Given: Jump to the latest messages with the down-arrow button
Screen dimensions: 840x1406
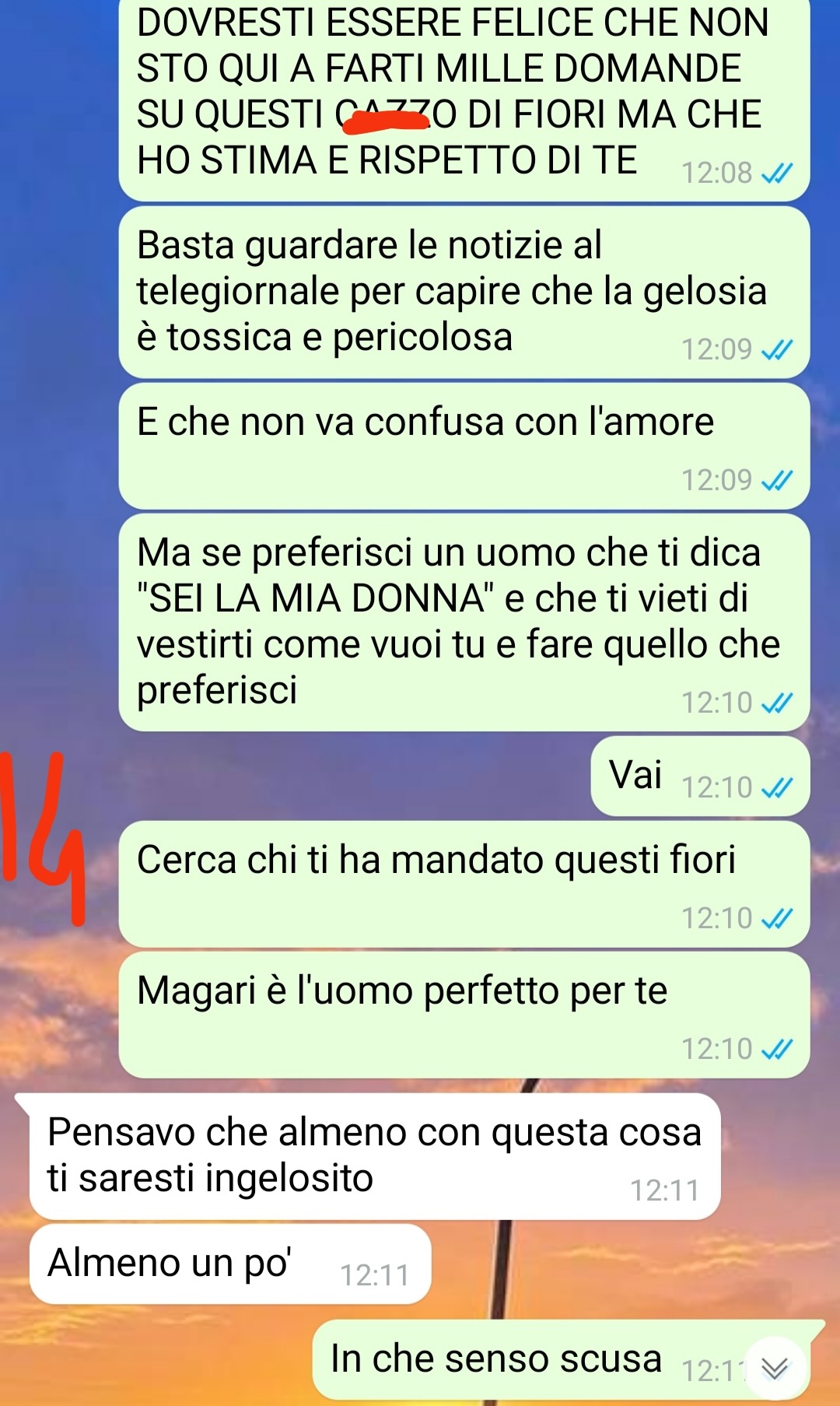Looking at the screenshot, I should [775, 1368].
